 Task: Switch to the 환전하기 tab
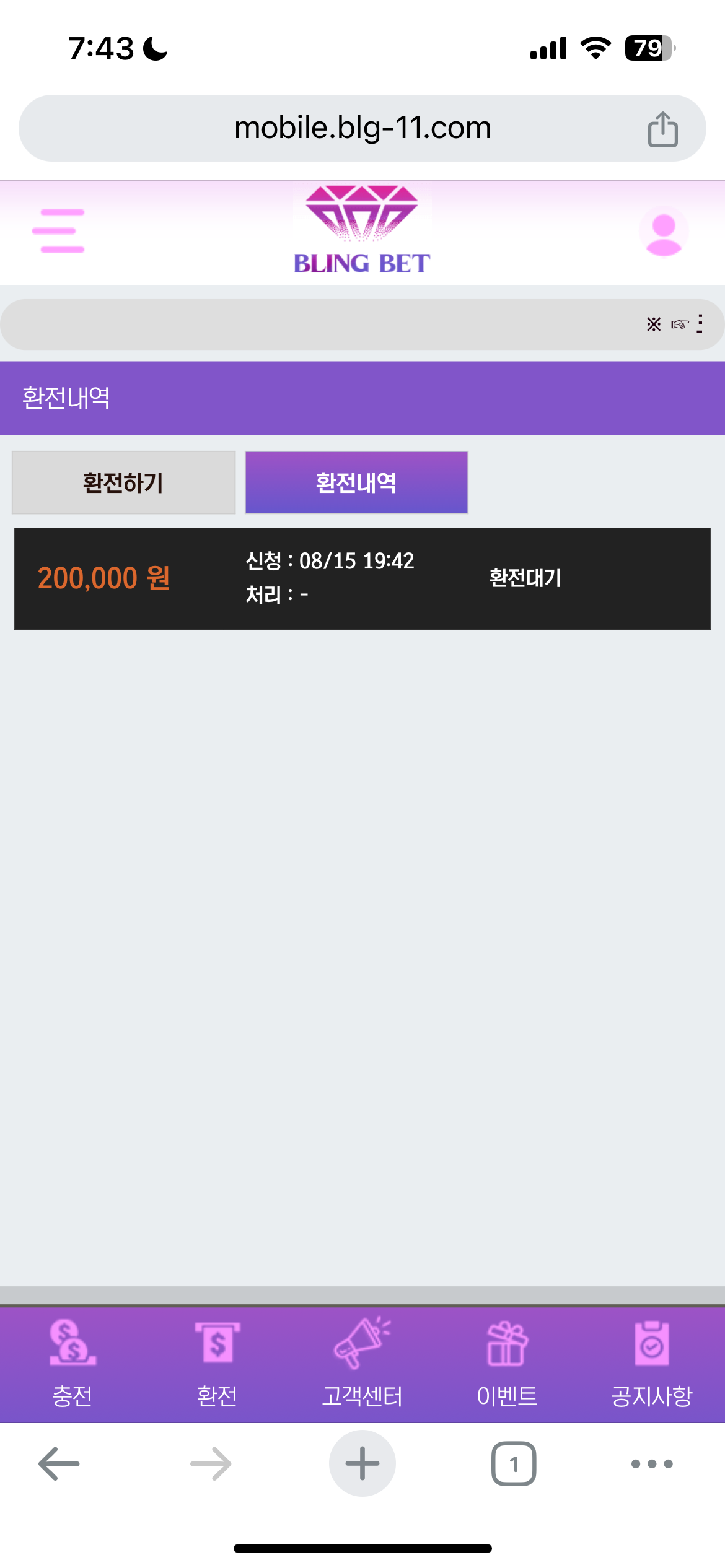click(x=123, y=482)
